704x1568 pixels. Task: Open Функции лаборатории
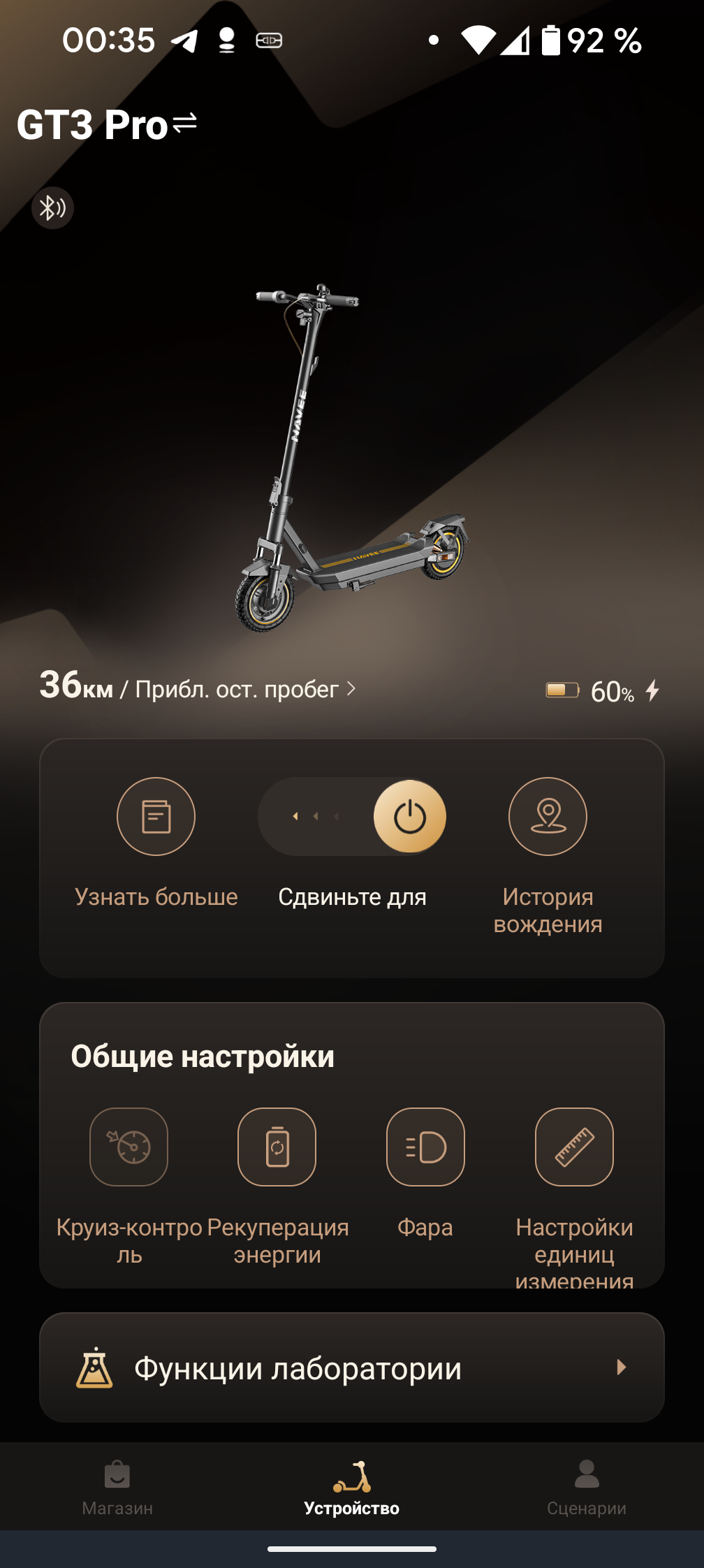click(351, 1367)
